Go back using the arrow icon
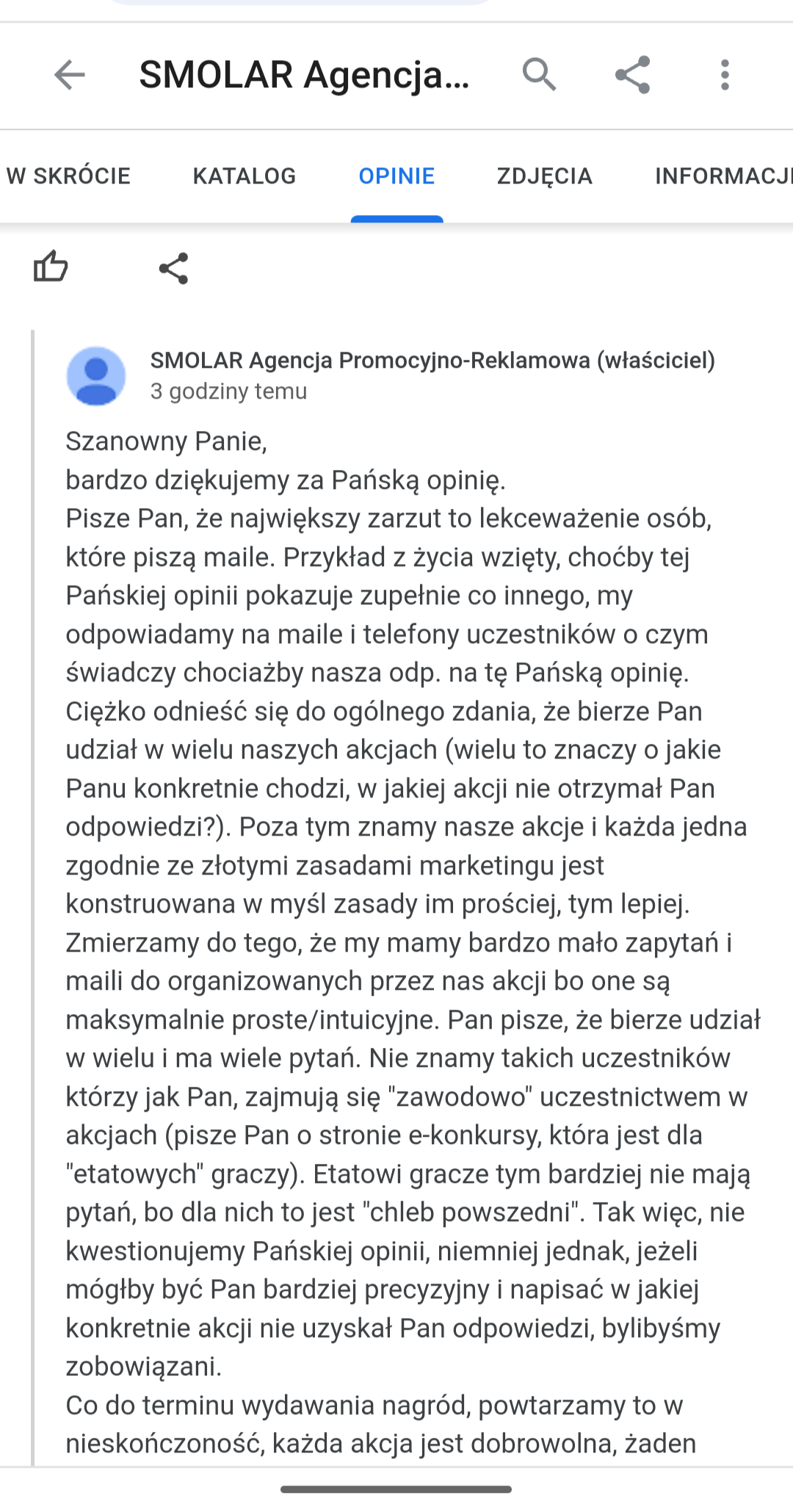This screenshot has width=793, height=1512. pos(70,75)
